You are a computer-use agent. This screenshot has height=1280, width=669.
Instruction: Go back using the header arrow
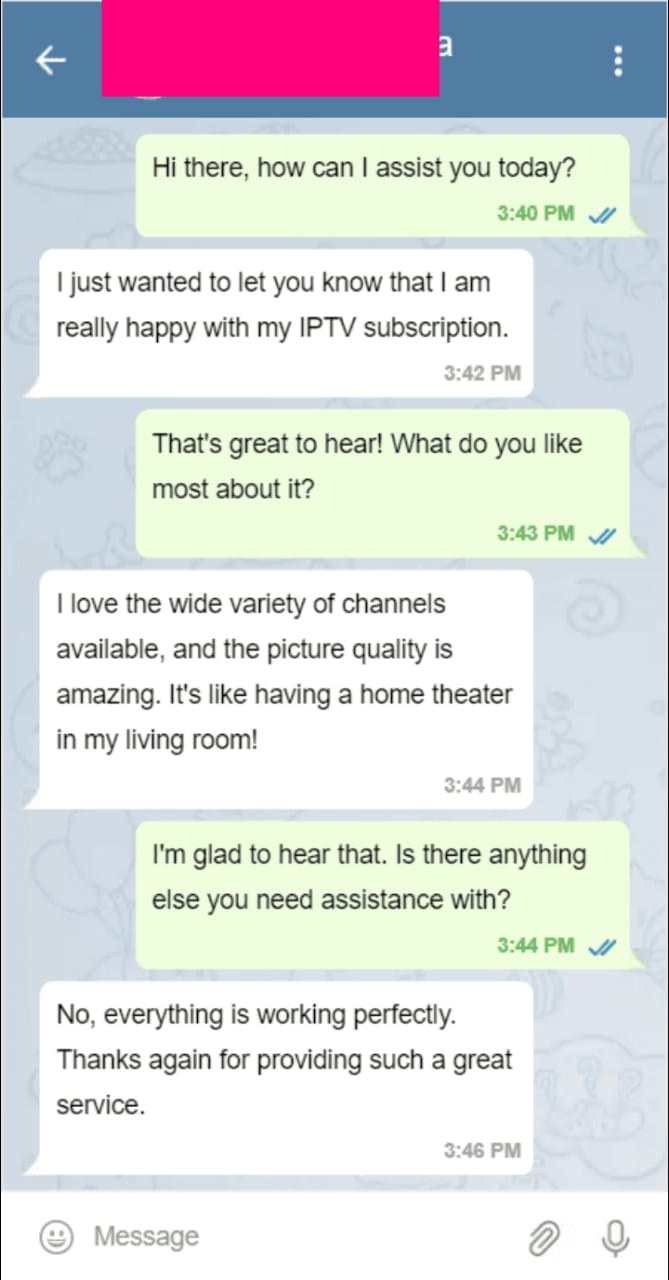click(51, 61)
